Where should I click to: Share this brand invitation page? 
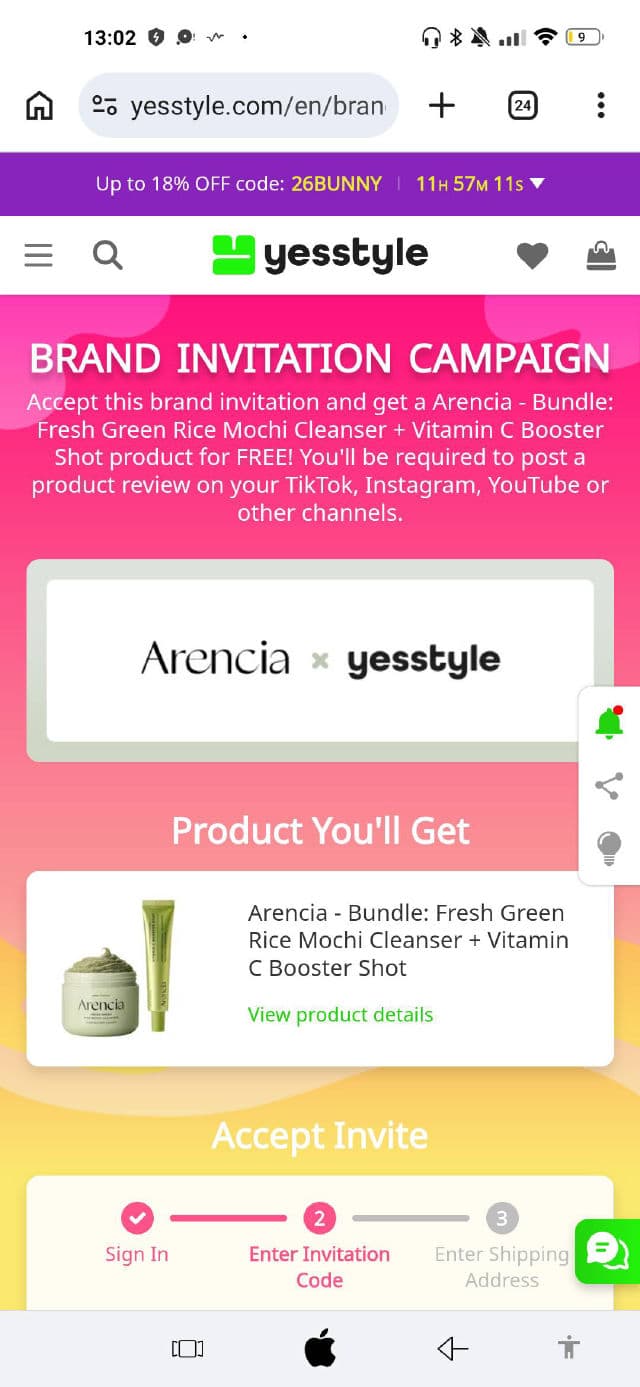[609, 786]
